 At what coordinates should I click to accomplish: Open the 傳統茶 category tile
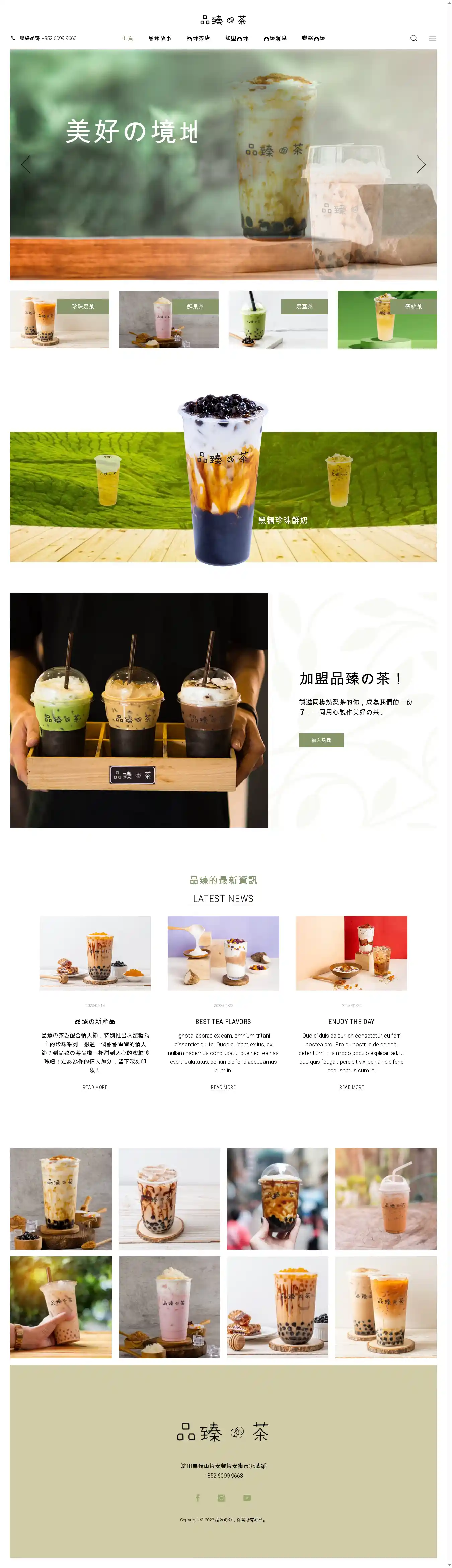(x=387, y=319)
